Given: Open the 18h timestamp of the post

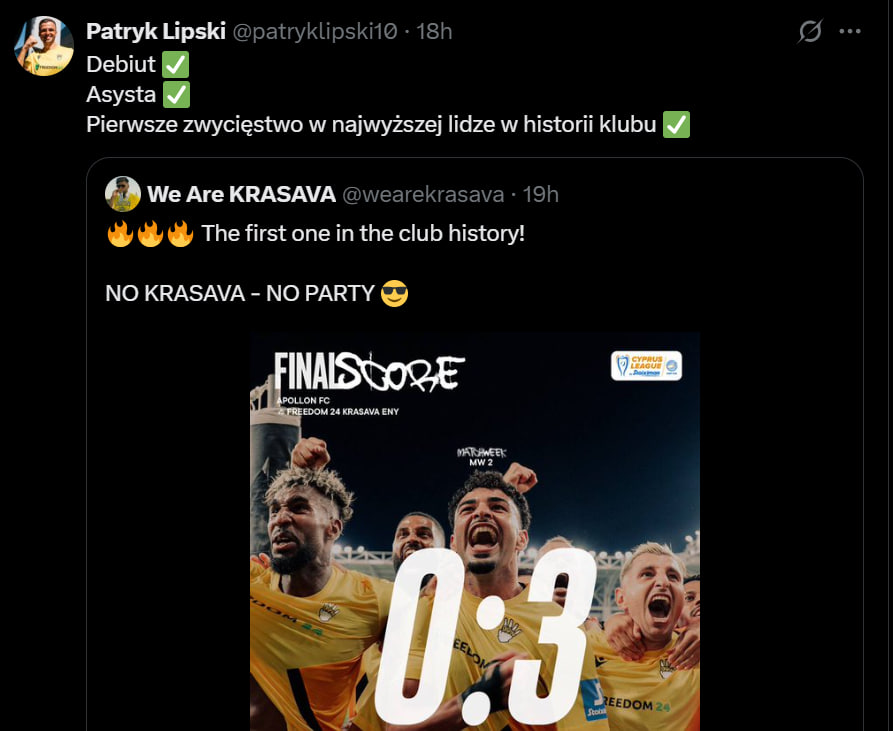Looking at the screenshot, I should pos(434,32).
